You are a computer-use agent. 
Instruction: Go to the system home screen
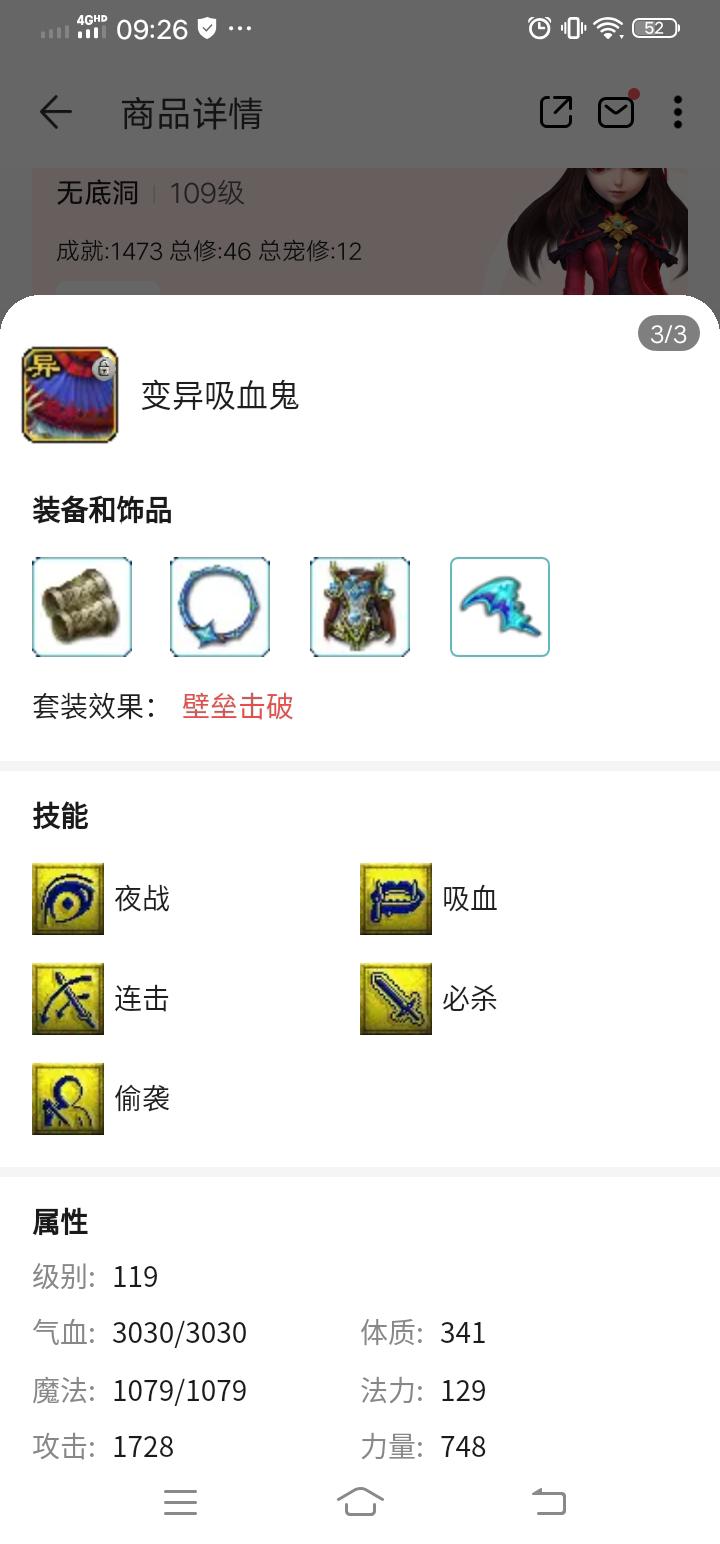pyautogui.click(x=360, y=1502)
